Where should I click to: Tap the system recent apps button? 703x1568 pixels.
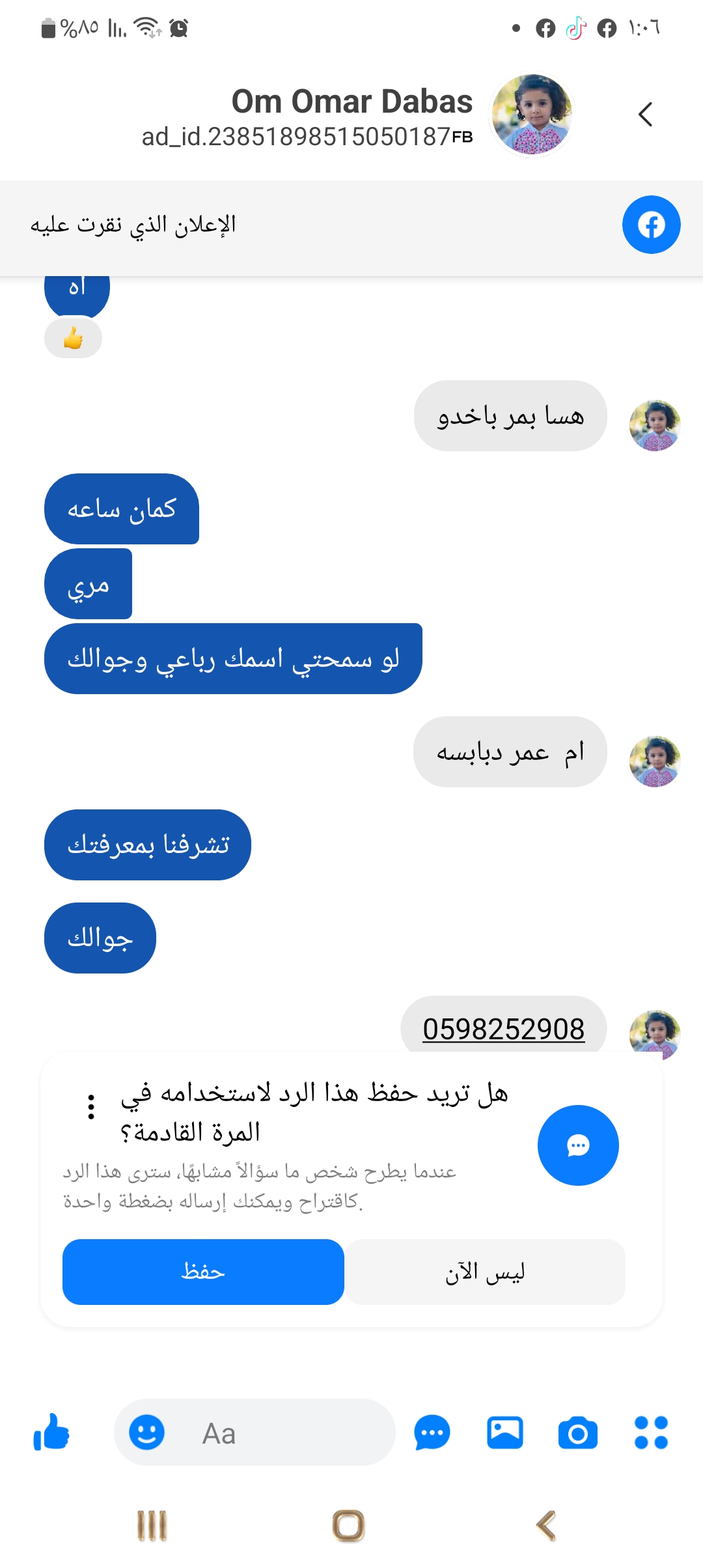(x=152, y=1526)
